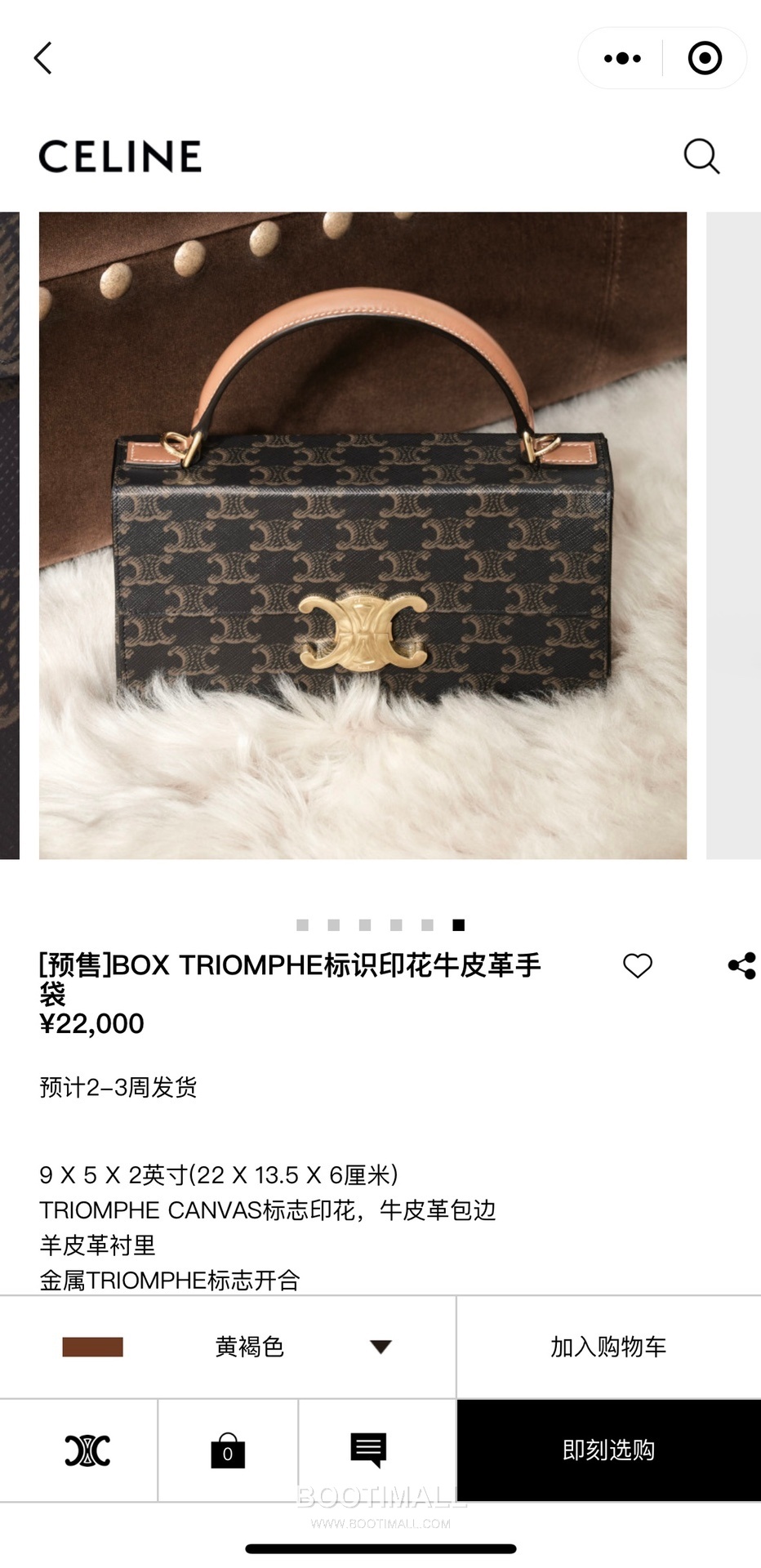Open the WeChat mini-program options menu
The width and height of the screenshot is (761, 1568).
(622, 57)
